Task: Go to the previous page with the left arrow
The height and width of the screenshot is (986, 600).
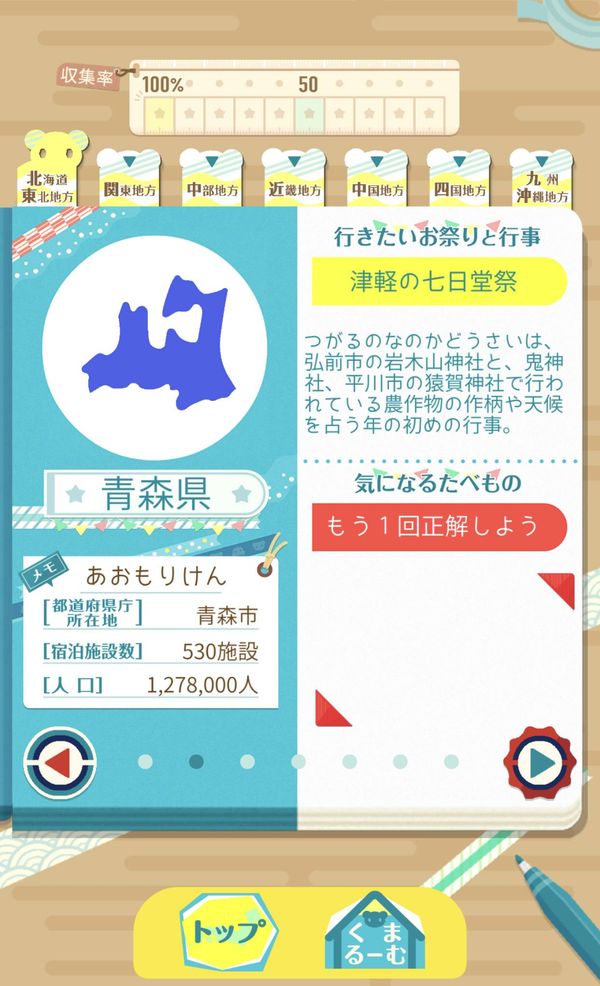Action: click(x=60, y=763)
